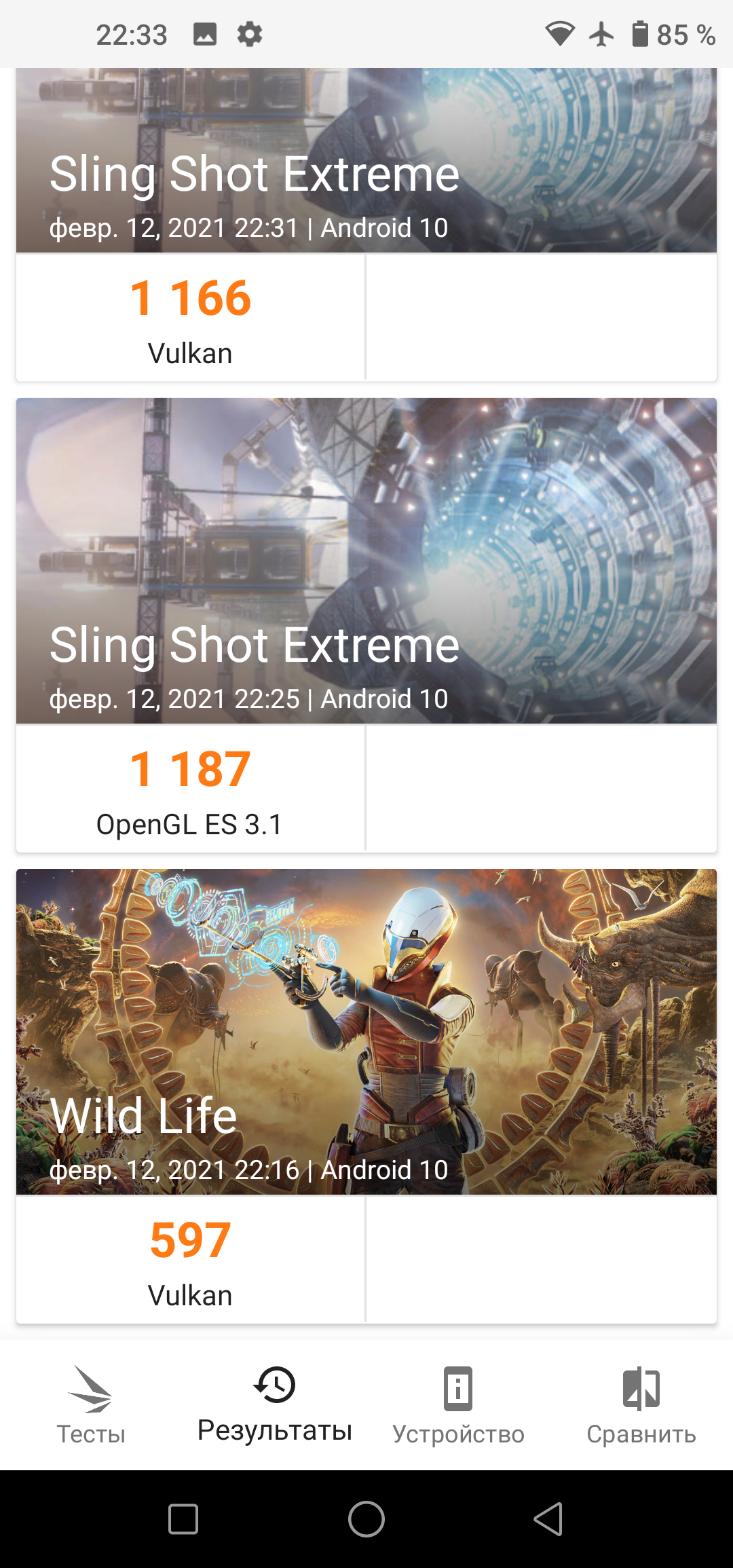The height and width of the screenshot is (1568, 733).
Task: Switch to the Тесты tab
Action: [91, 1405]
